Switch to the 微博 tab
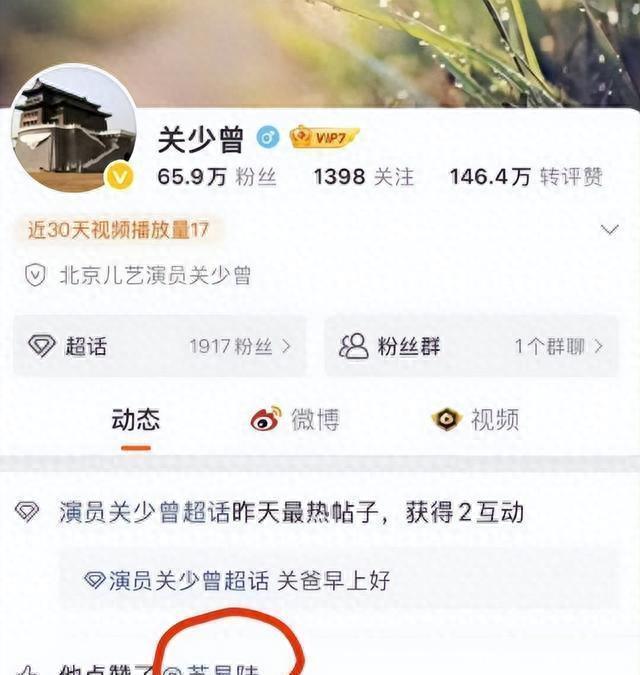The height and width of the screenshot is (675, 640). point(296,419)
